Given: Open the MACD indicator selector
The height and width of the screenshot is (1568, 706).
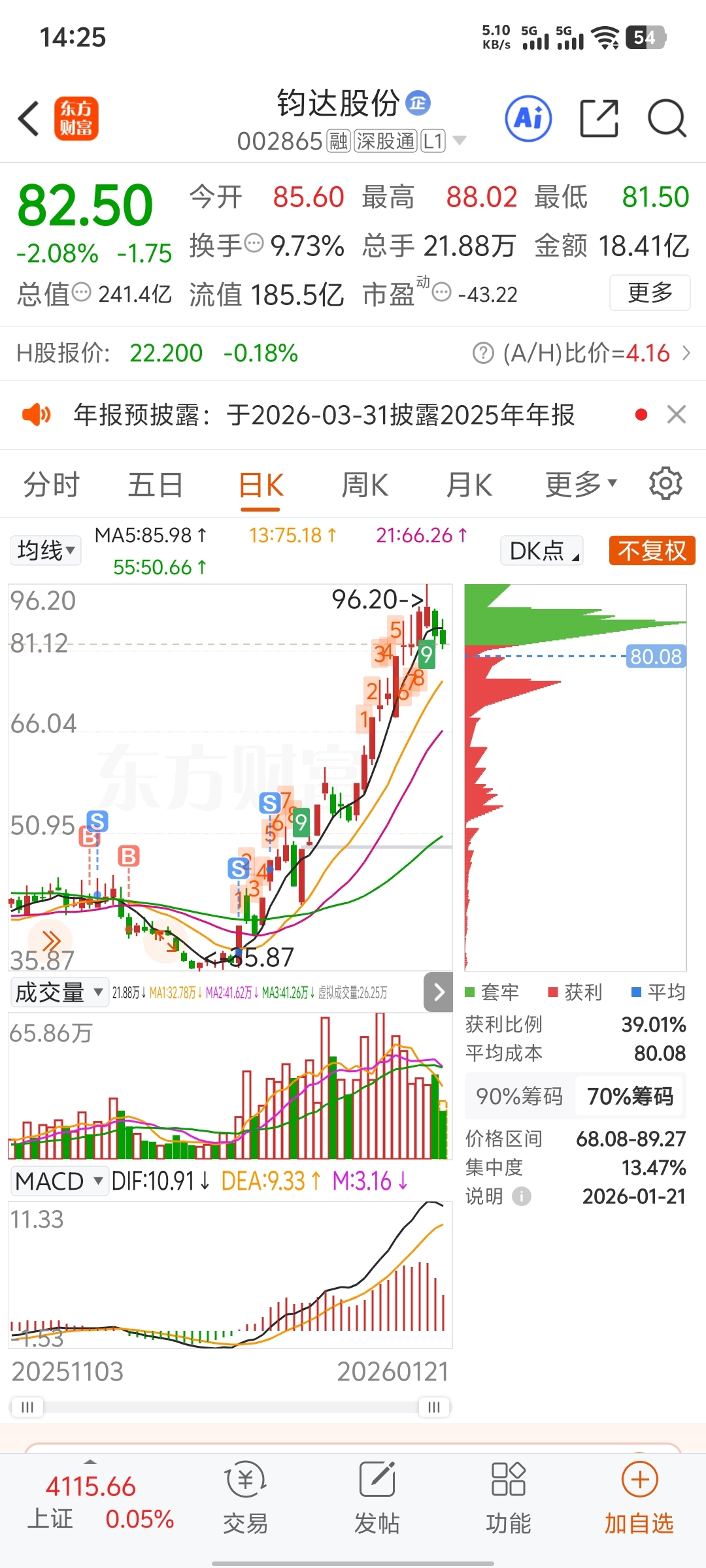Looking at the screenshot, I should click(x=59, y=1181).
